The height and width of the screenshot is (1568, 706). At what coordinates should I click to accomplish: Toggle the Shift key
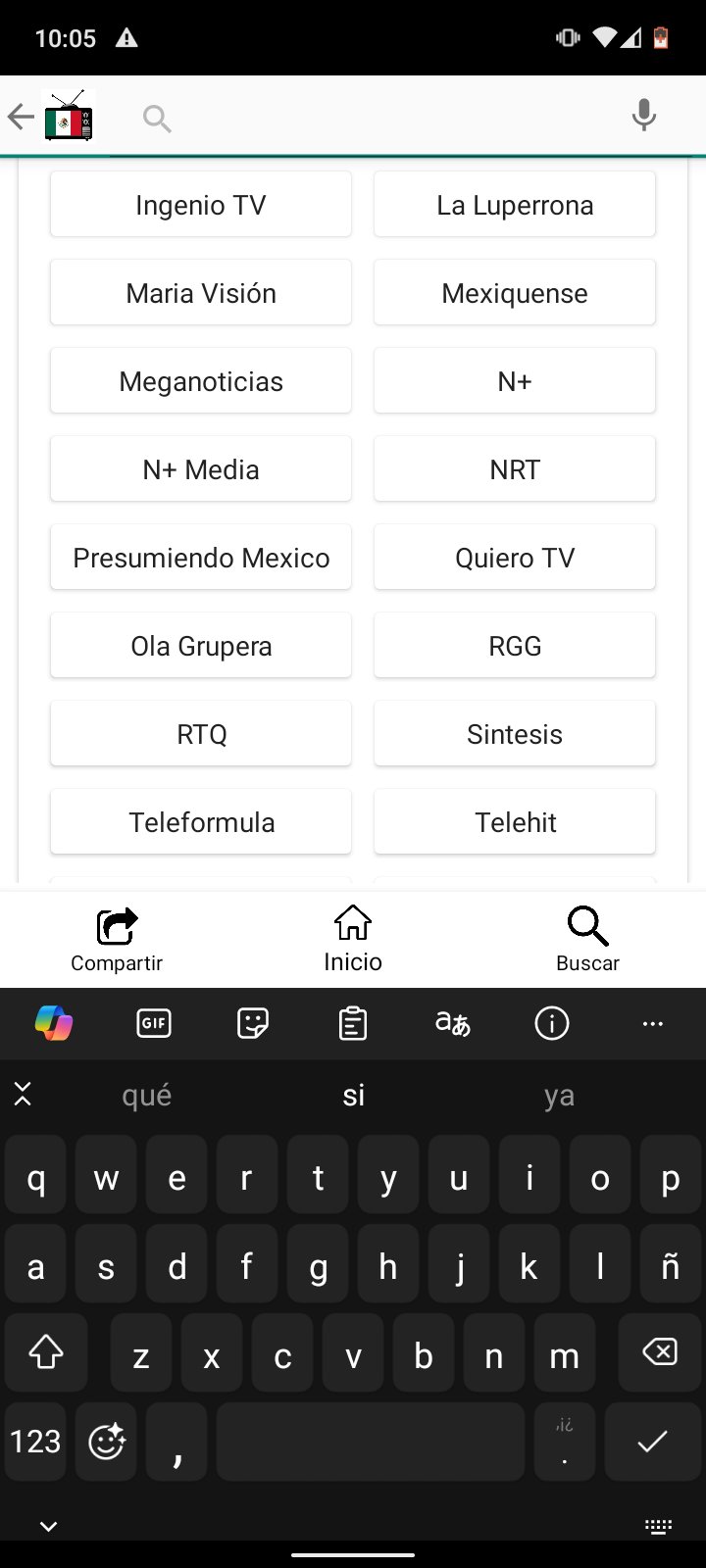pos(45,1352)
